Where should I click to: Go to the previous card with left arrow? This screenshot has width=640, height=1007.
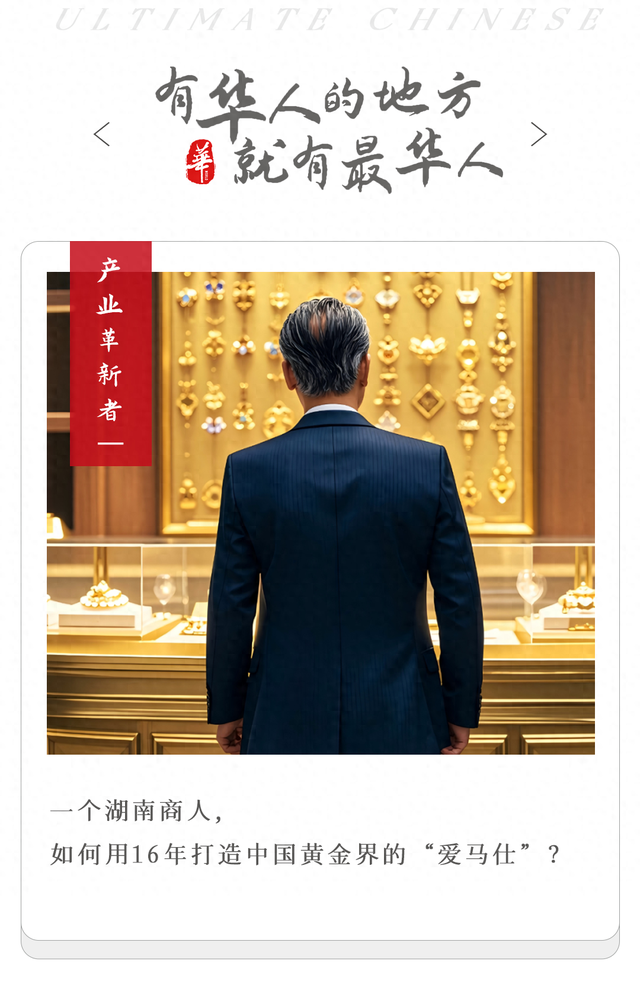tap(101, 134)
